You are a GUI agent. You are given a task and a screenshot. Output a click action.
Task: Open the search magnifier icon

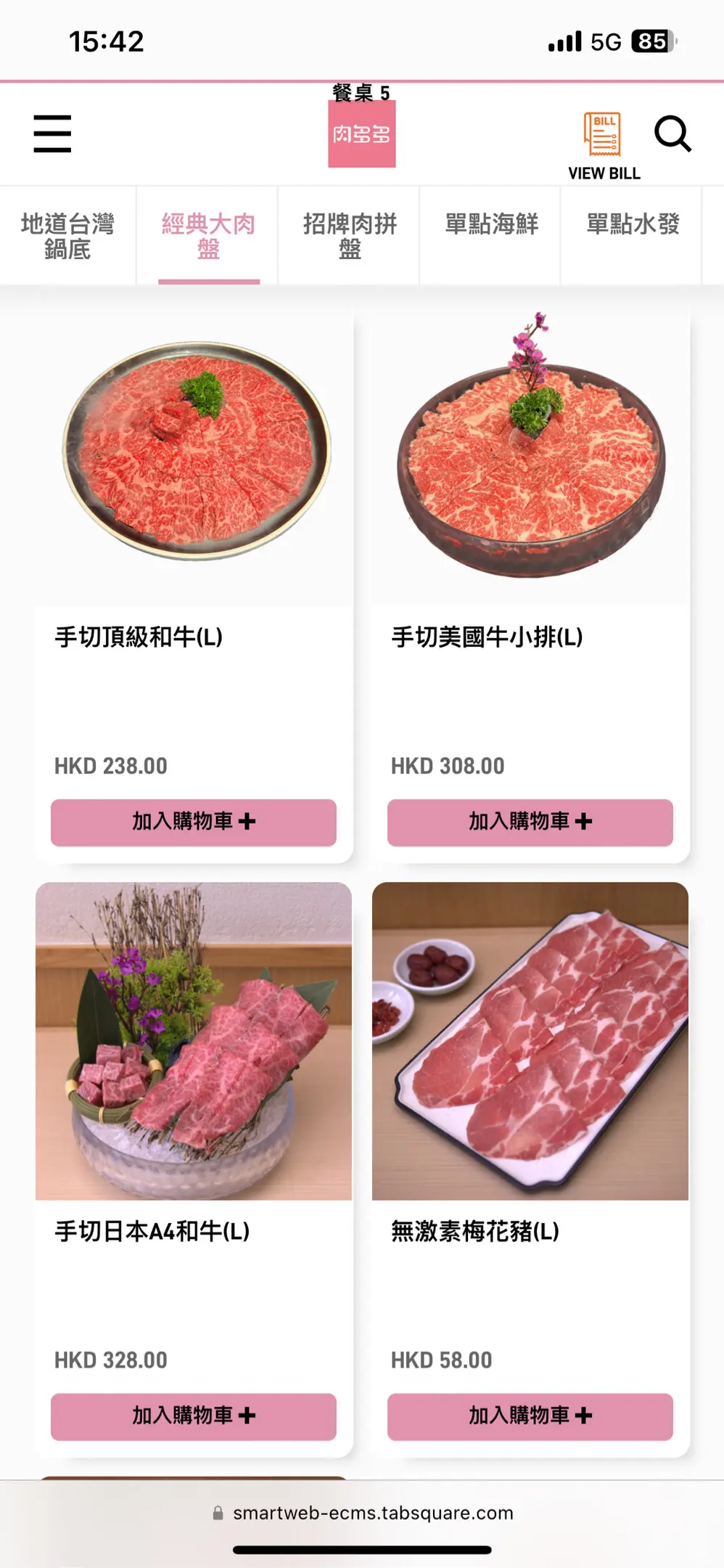[672, 134]
